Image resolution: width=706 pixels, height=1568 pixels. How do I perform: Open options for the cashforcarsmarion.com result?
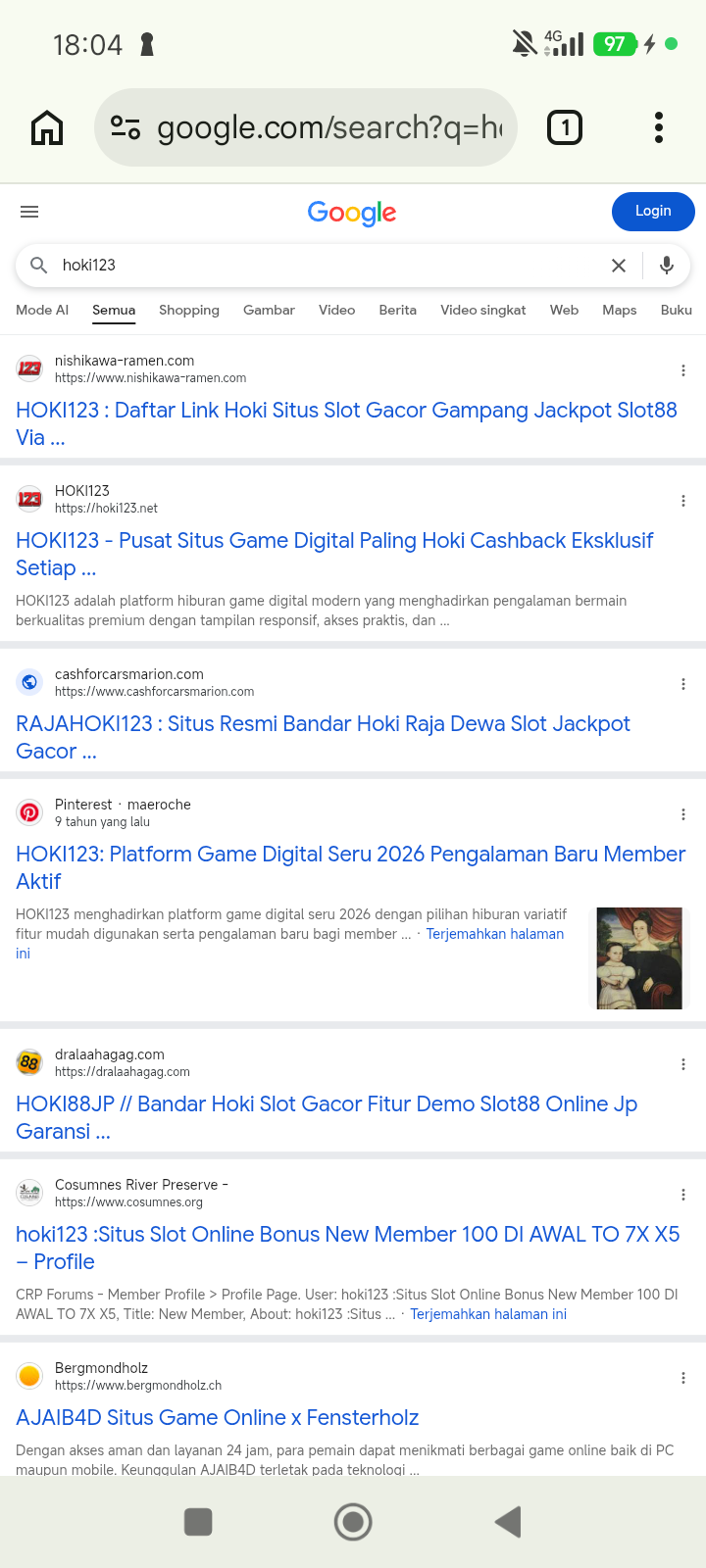[683, 684]
